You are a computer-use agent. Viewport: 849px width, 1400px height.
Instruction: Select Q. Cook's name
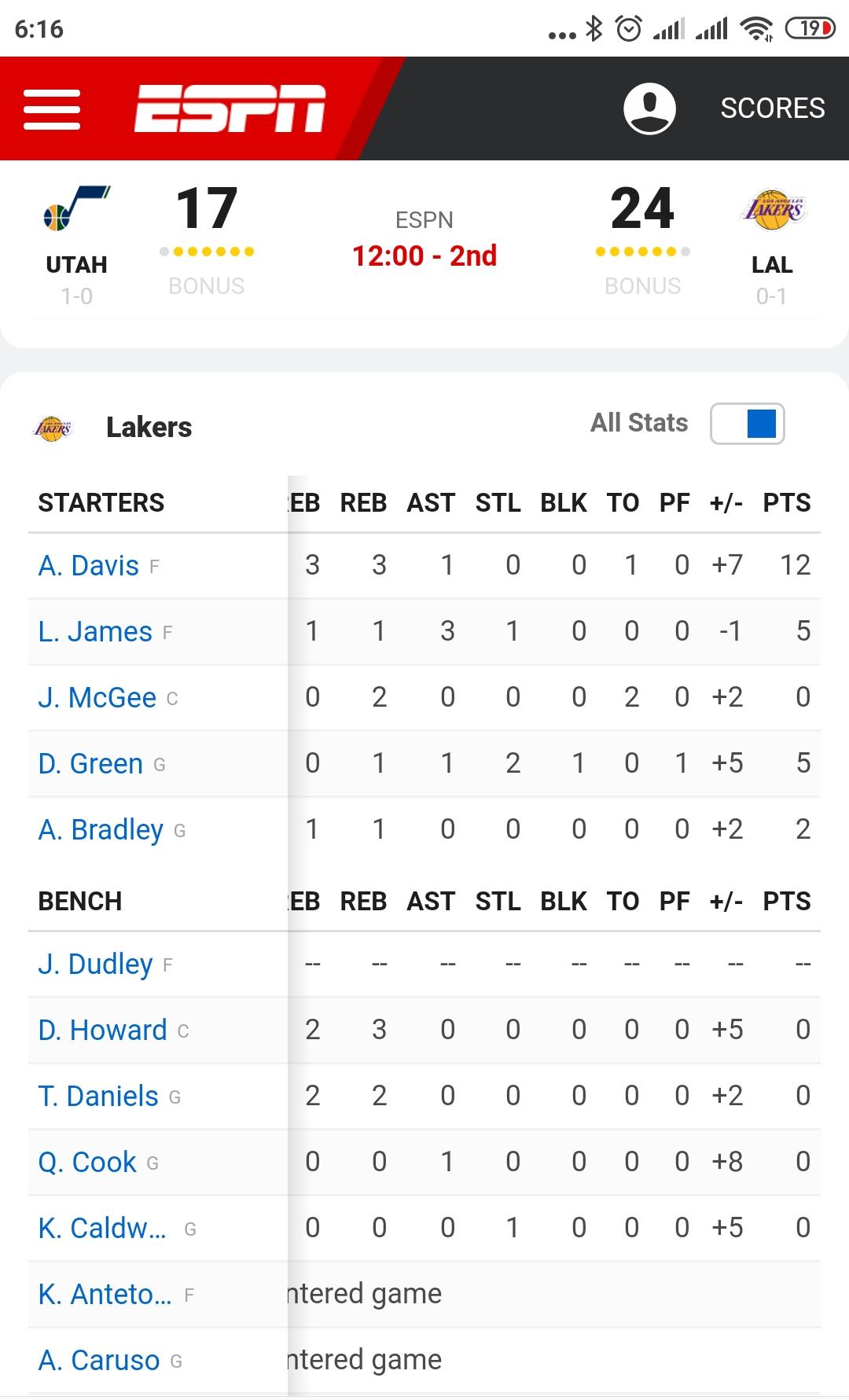click(x=87, y=1163)
